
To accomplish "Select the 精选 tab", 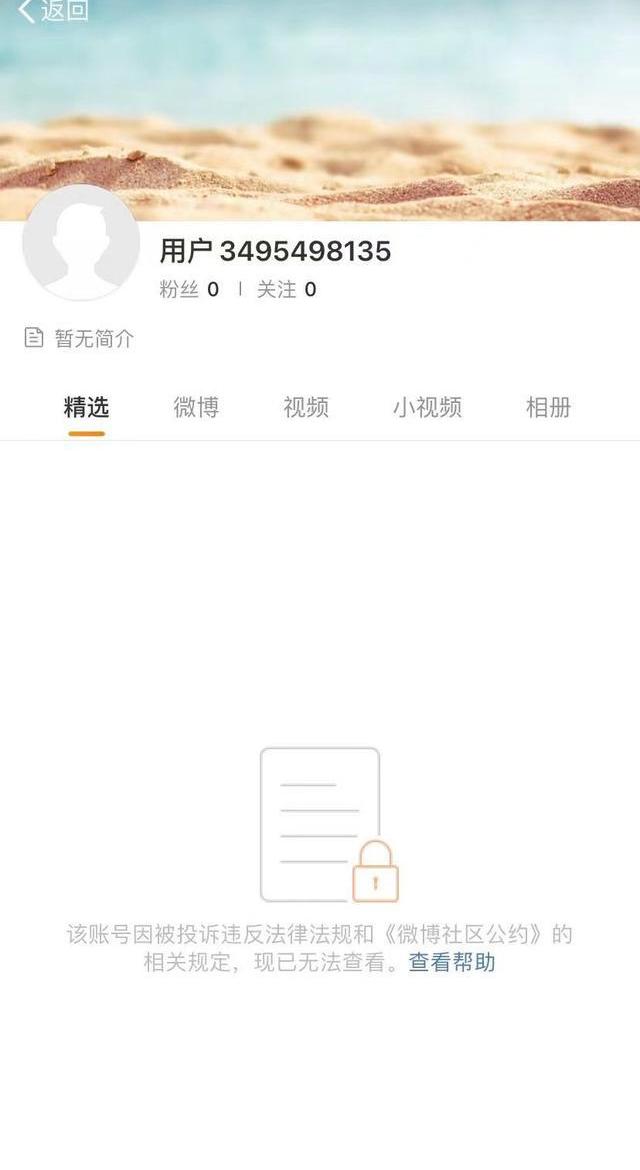I will point(86,407).
